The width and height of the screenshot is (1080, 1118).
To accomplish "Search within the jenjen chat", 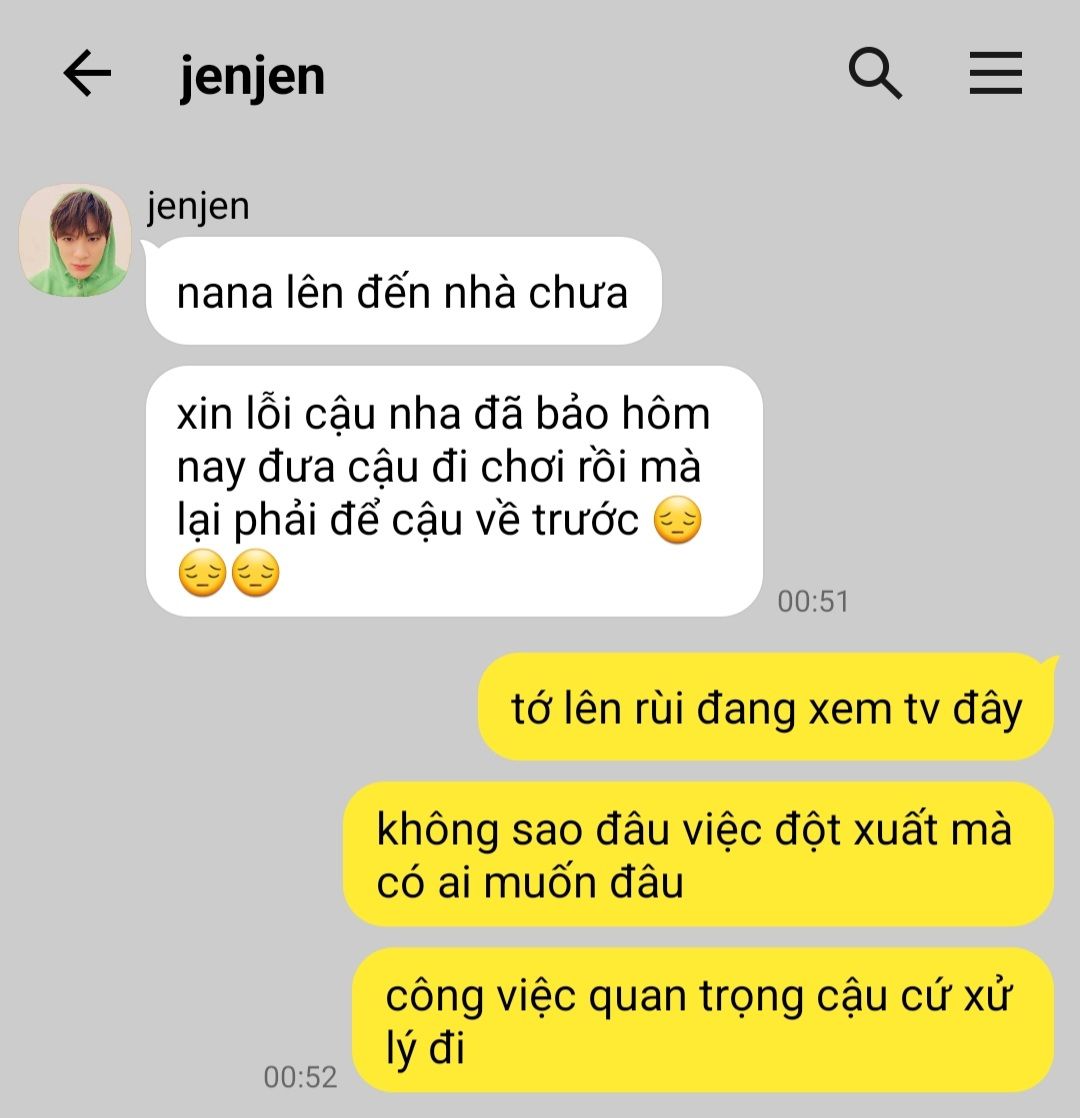I will [875, 75].
